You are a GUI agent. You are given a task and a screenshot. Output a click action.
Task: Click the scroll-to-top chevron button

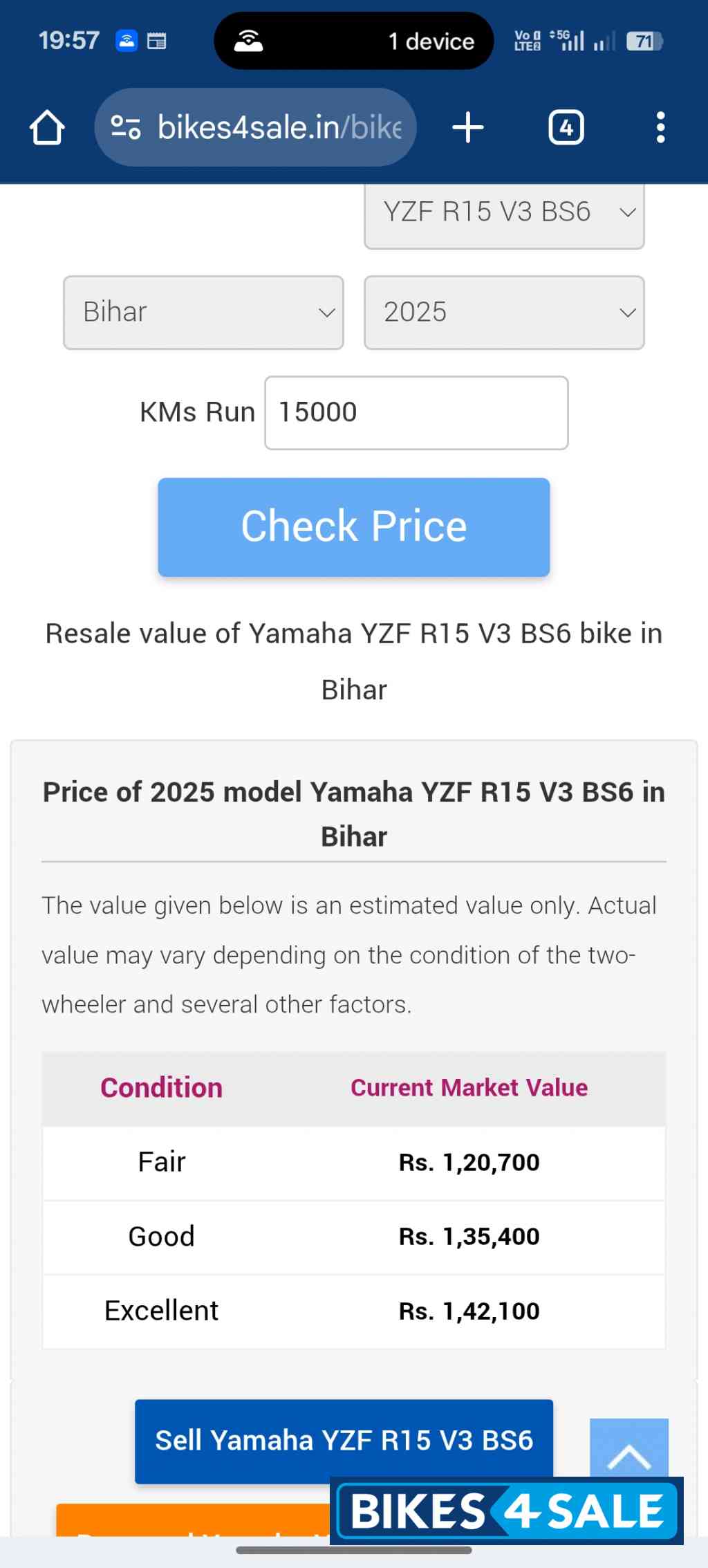[628, 1454]
